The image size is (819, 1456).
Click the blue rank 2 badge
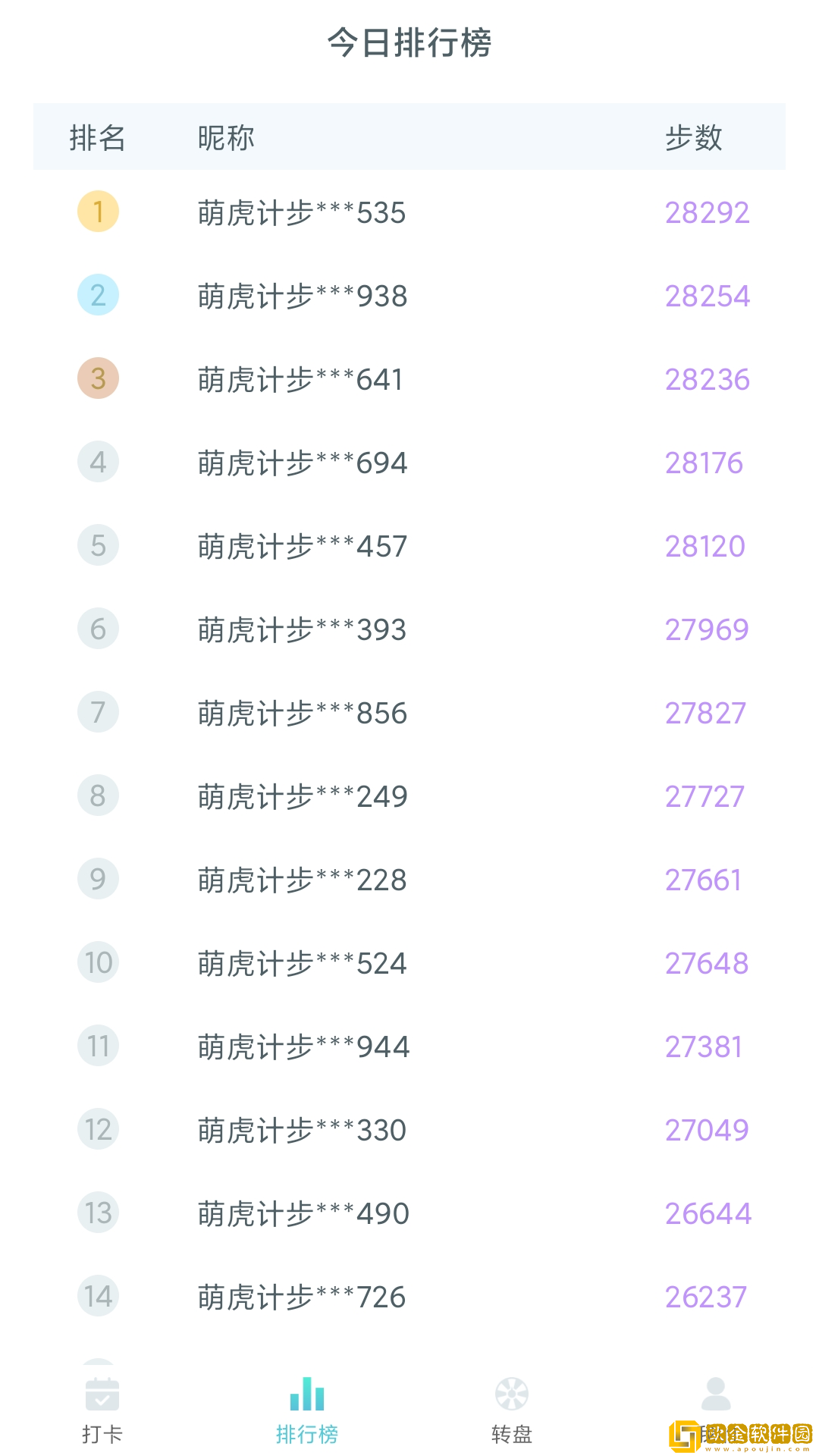(x=97, y=297)
